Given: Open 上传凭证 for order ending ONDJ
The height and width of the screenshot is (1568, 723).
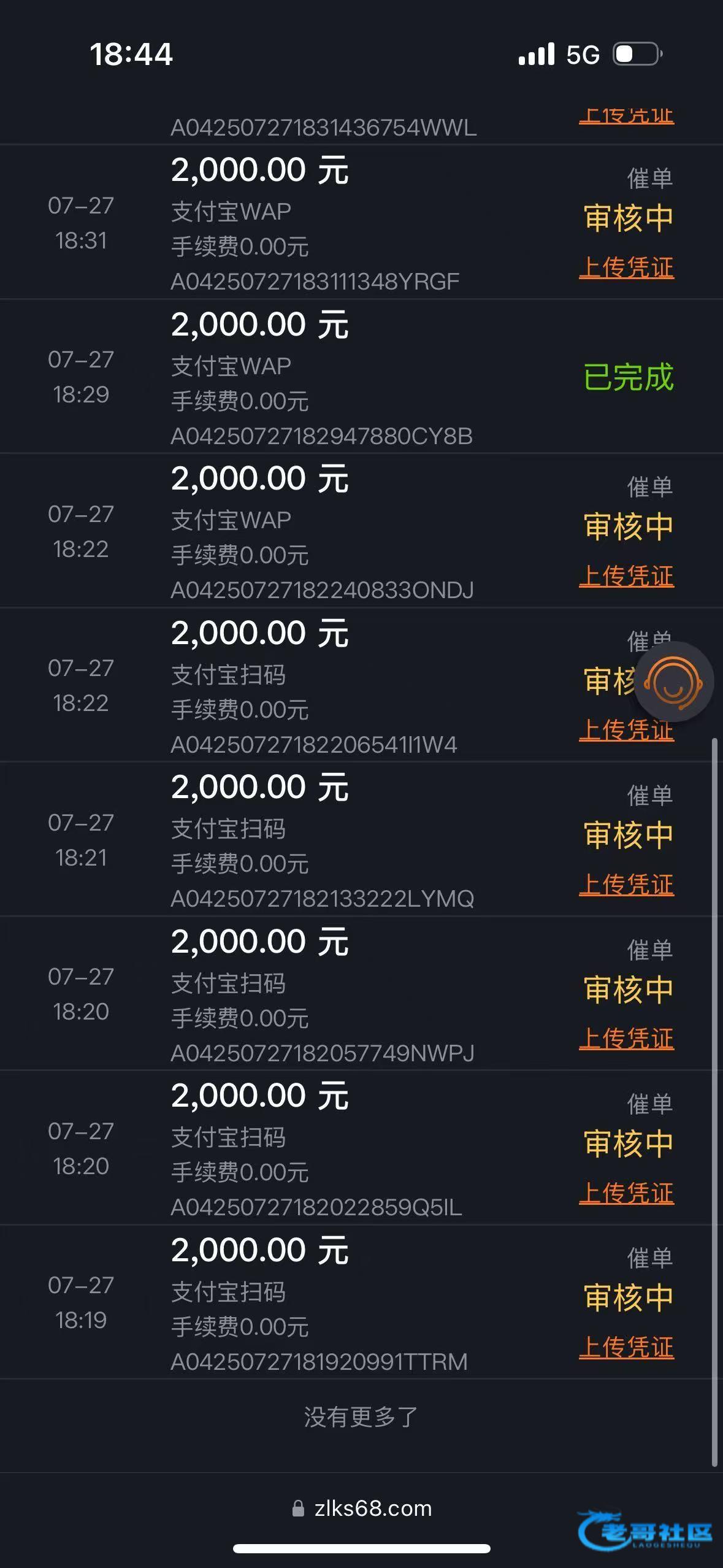Looking at the screenshot, I should pyautogui.click(x=626, y=577).
